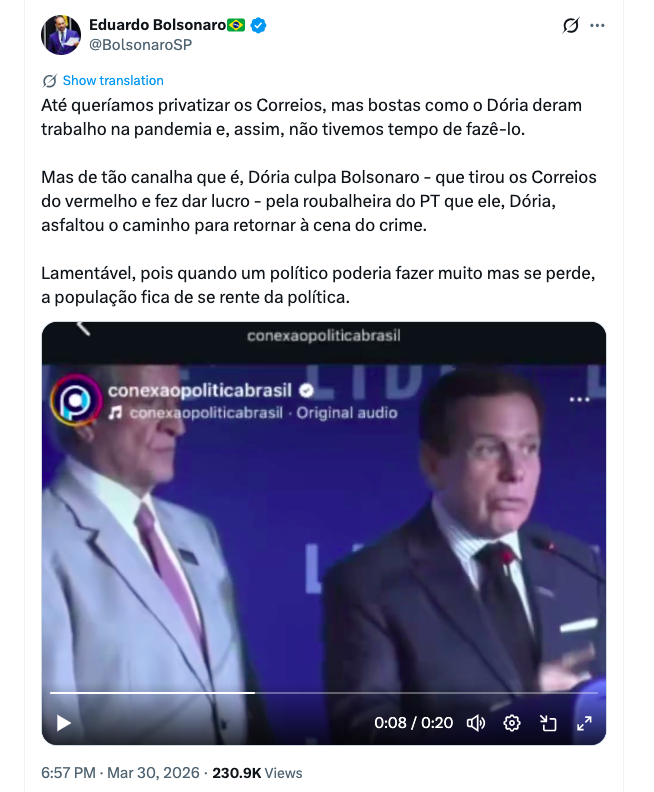
Task: Expand video to fullscreen
Action: point(584,723)
